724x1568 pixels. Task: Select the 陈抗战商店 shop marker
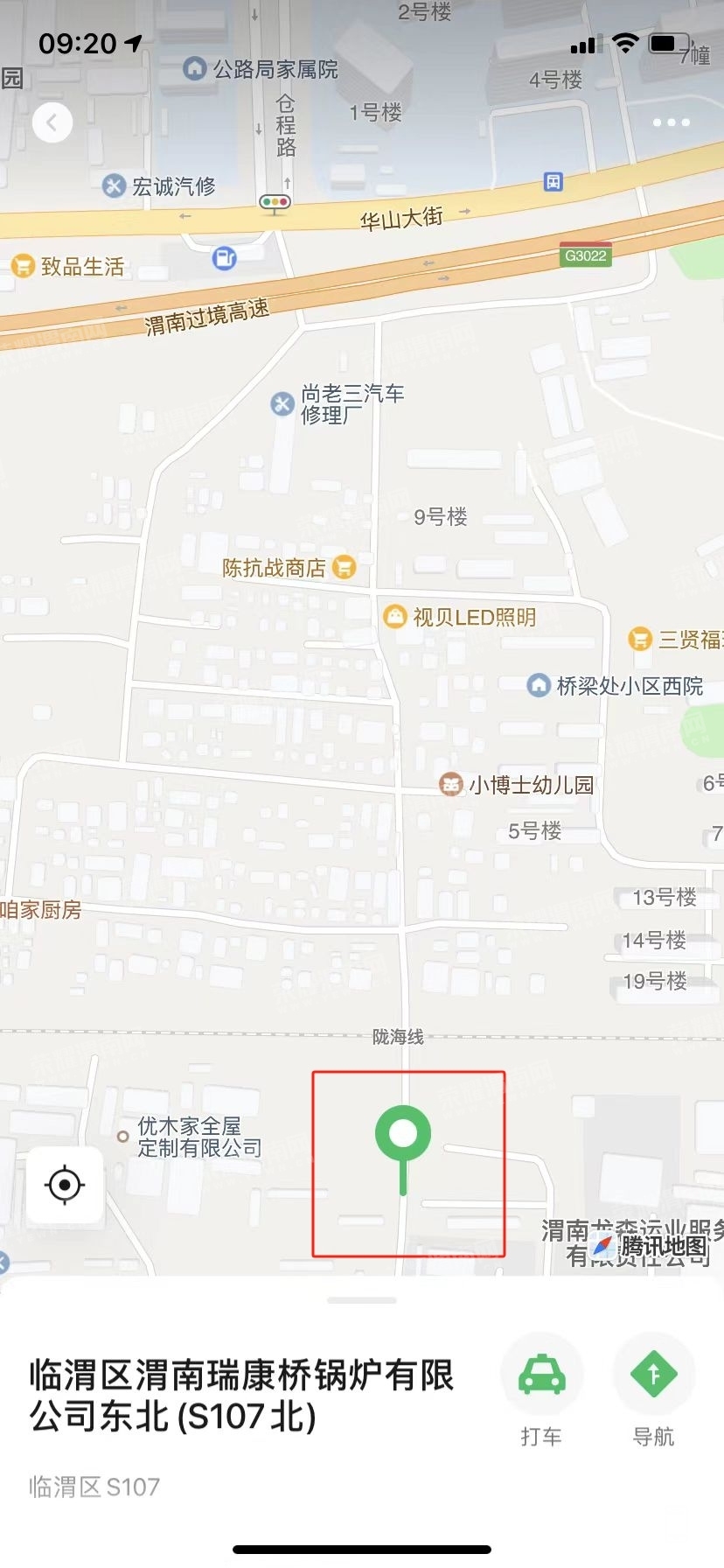pos(345,568)
